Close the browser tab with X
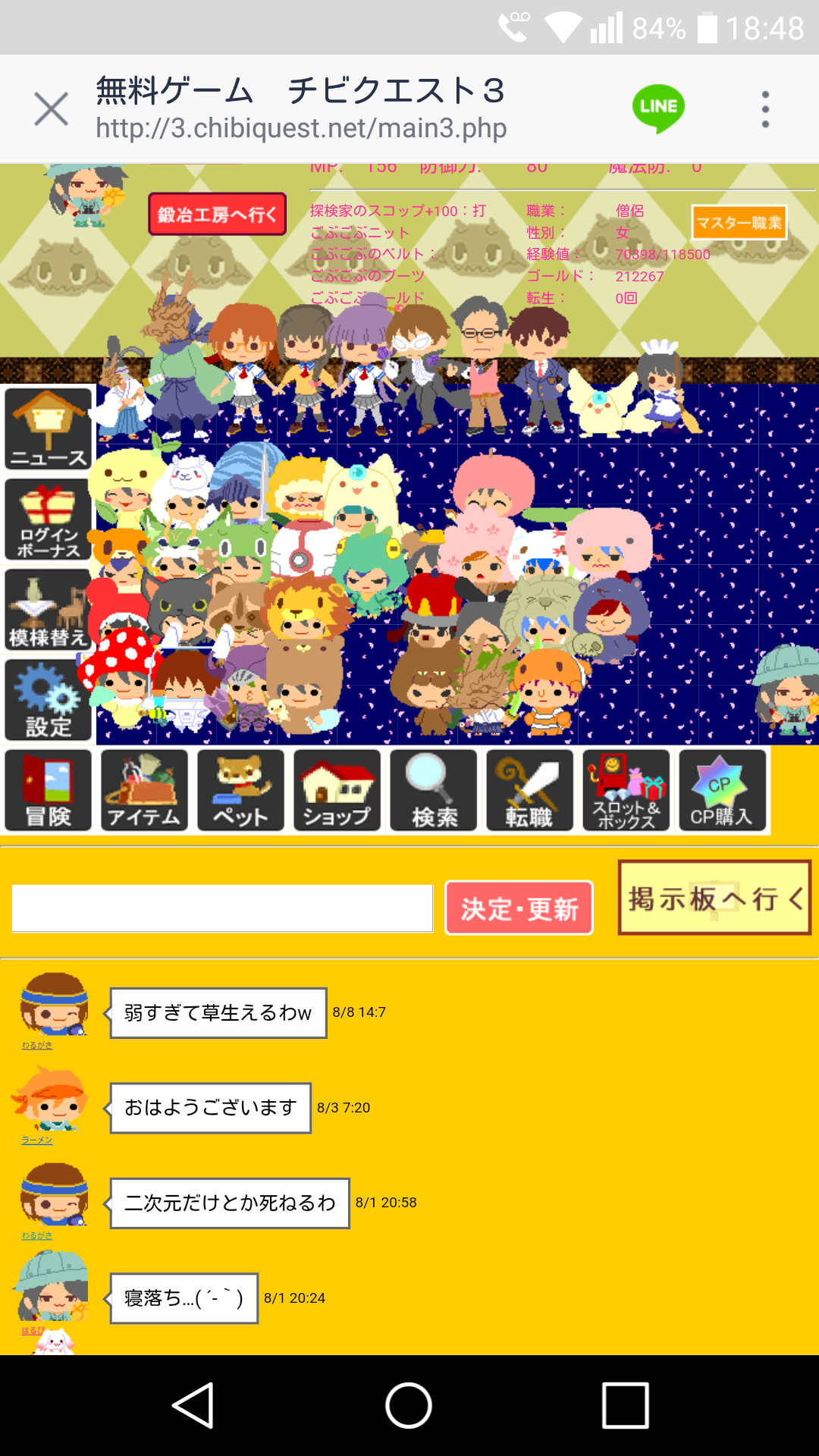819x1456 pixels. click(x=51, y=109)
